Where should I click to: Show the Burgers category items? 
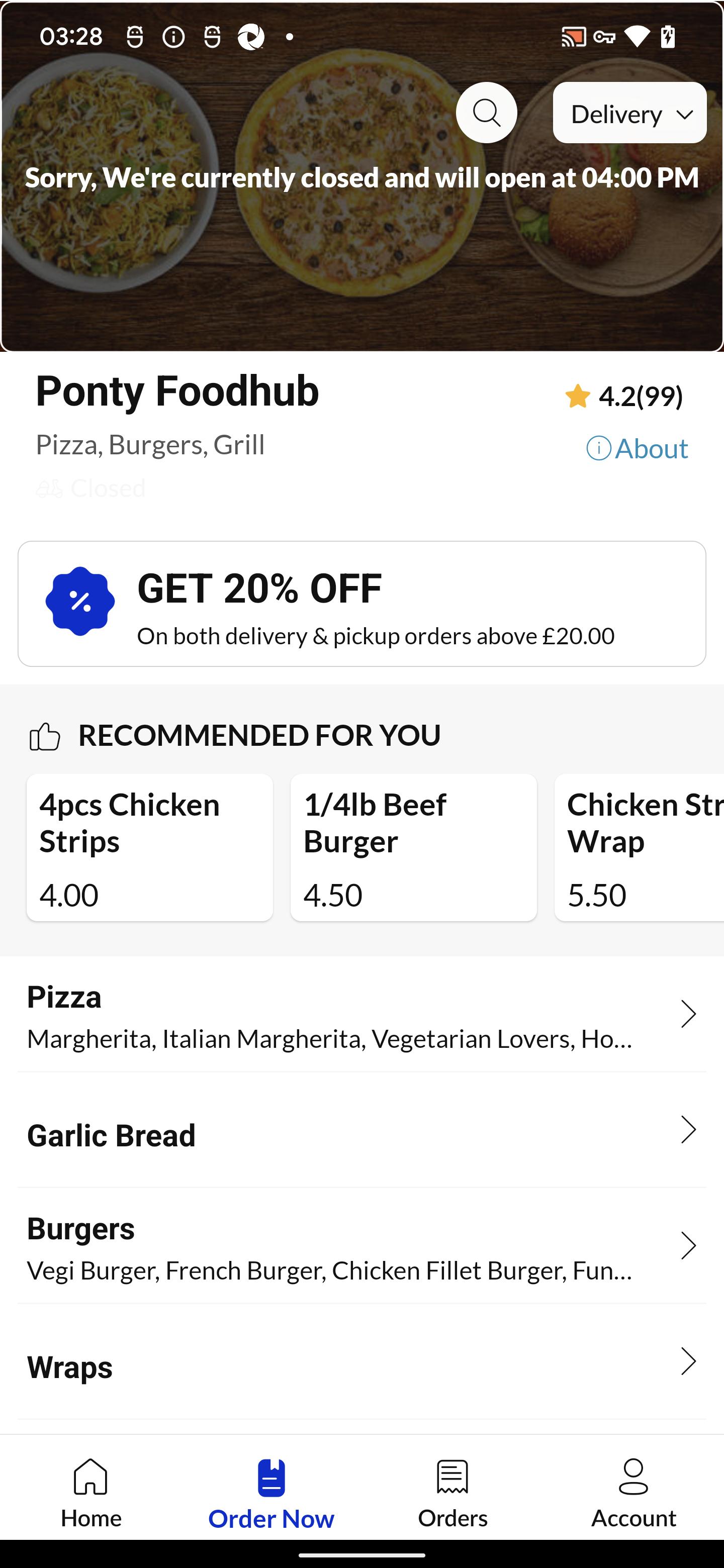(361, 1246)
